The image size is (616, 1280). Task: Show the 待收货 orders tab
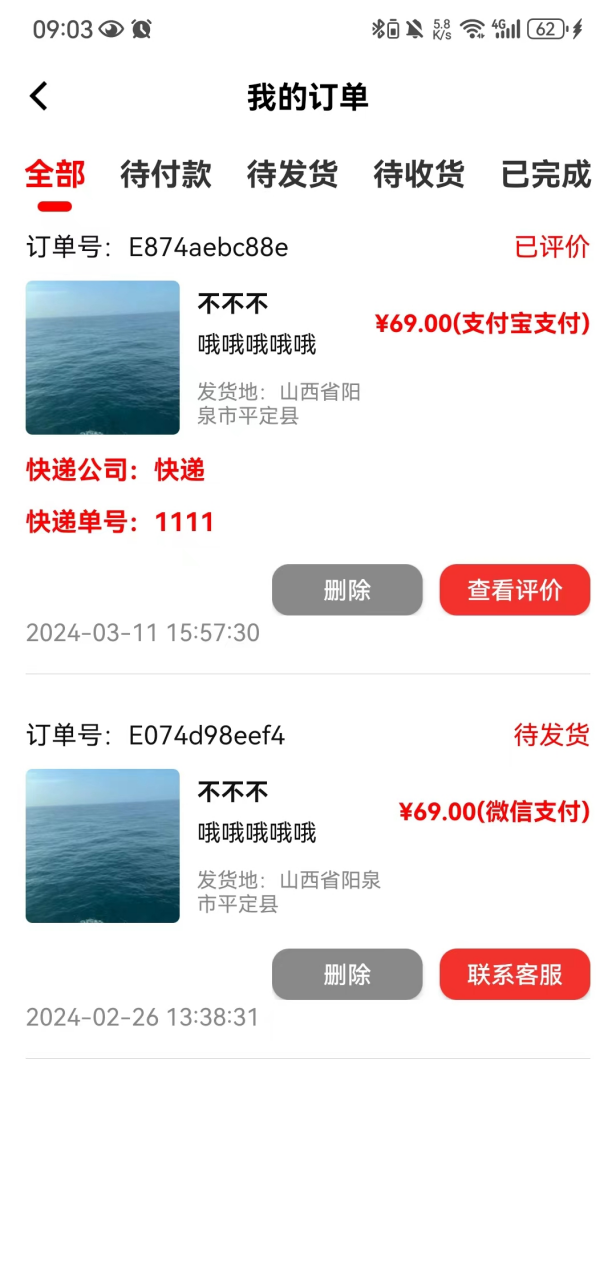pos(419,174)
